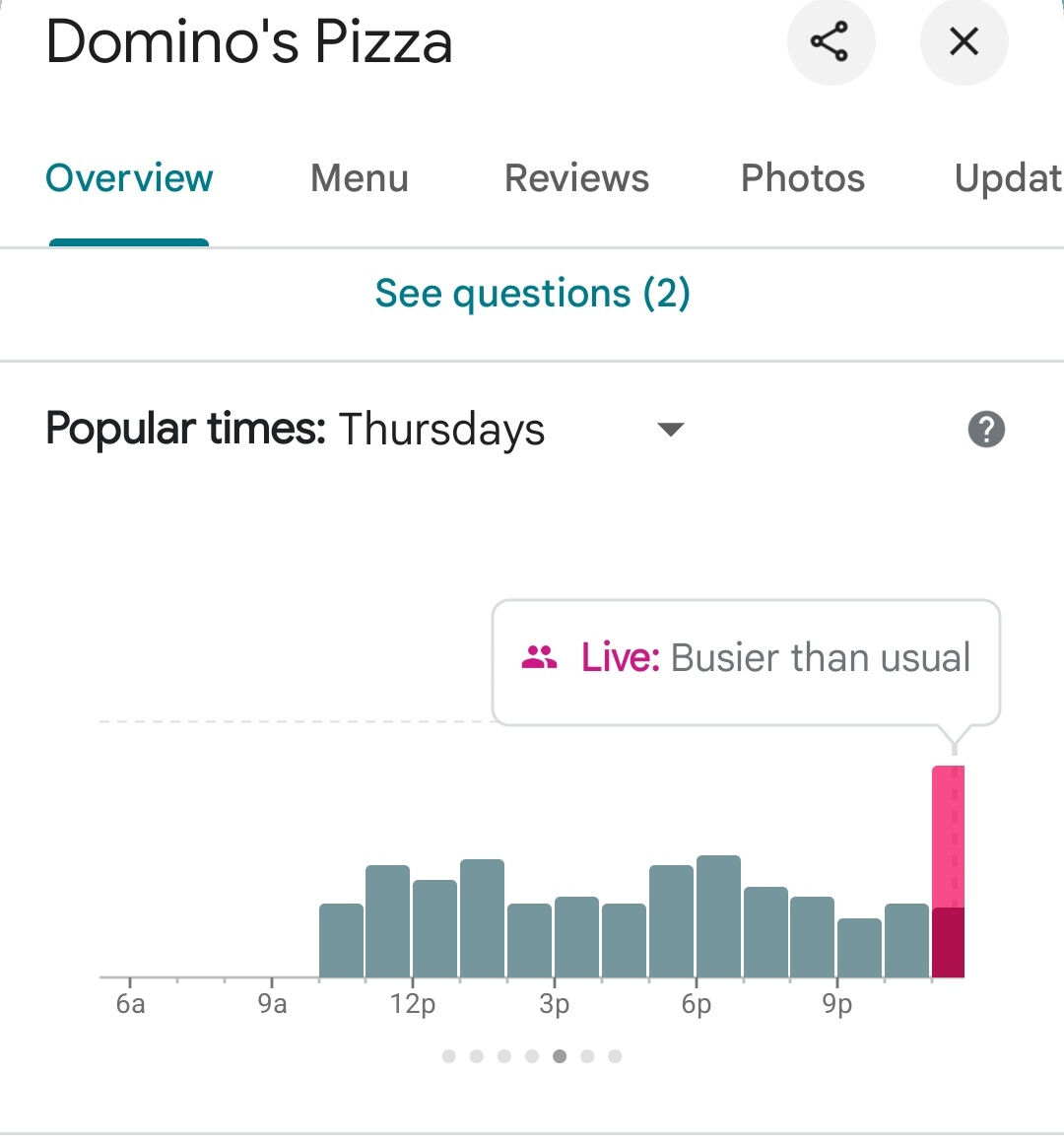Select the highlighted pagination dot below the chart

click(561, 1055)
